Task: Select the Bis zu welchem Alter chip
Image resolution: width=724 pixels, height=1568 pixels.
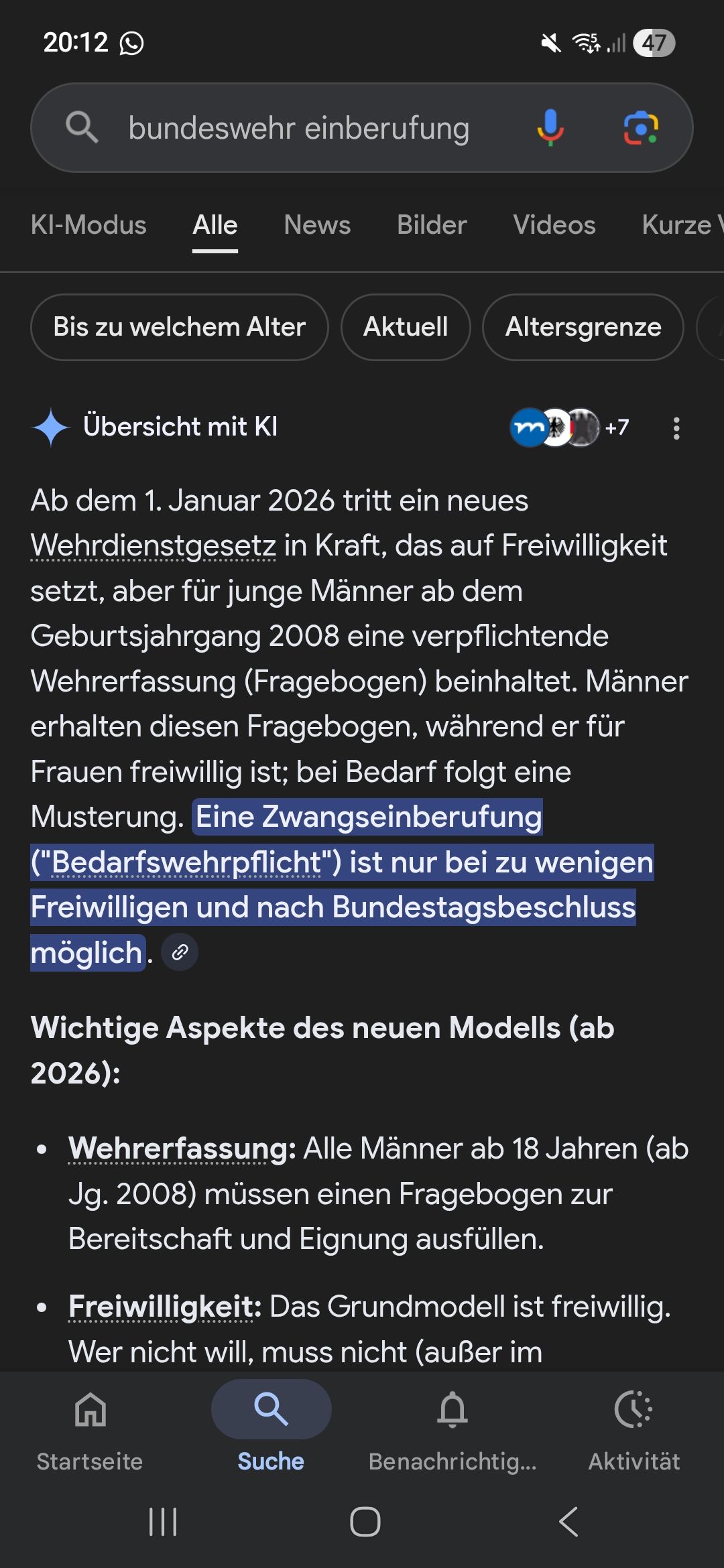Action: [x=179, y=327]
